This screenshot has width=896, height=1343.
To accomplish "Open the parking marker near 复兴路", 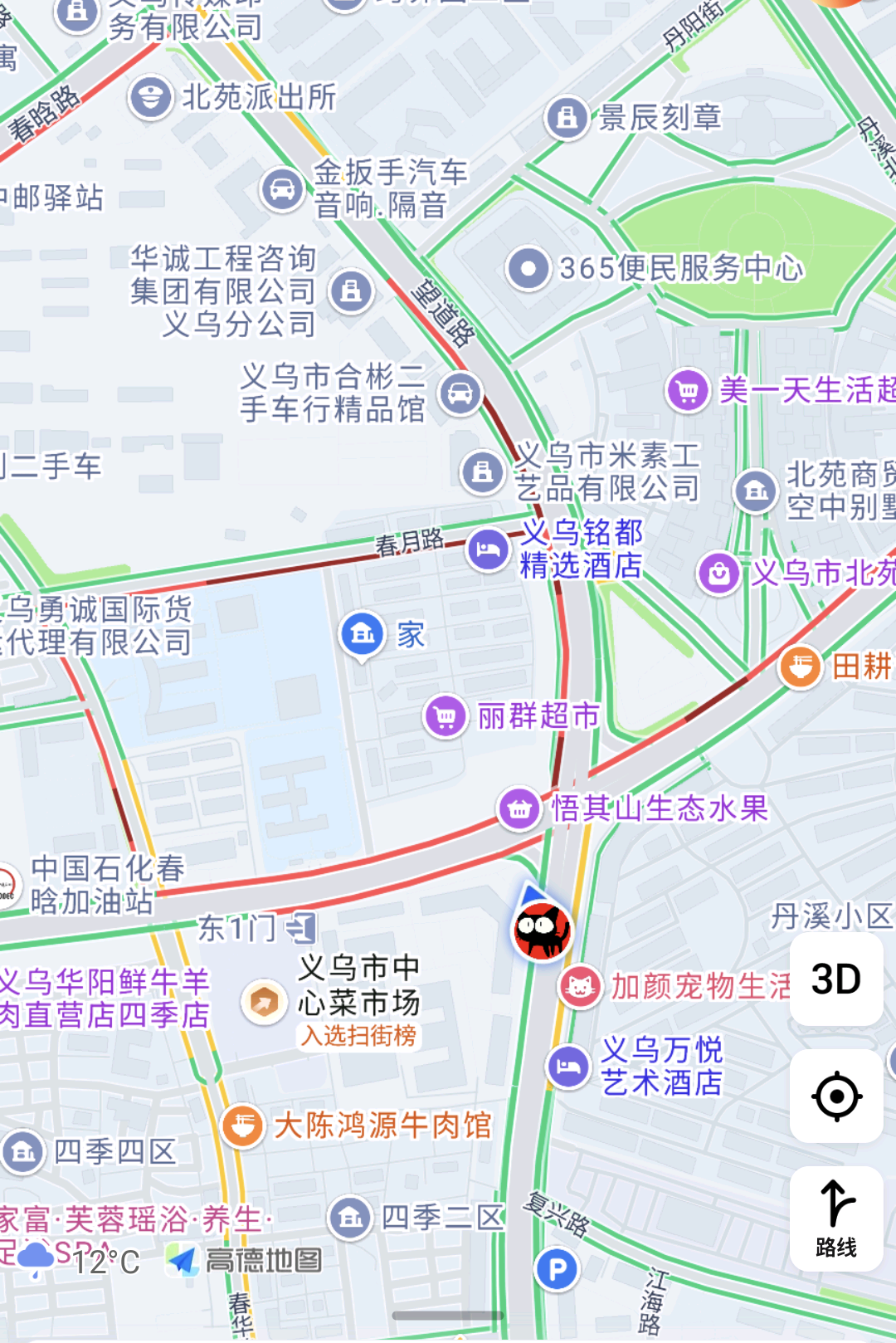I will coord(557,1269).
